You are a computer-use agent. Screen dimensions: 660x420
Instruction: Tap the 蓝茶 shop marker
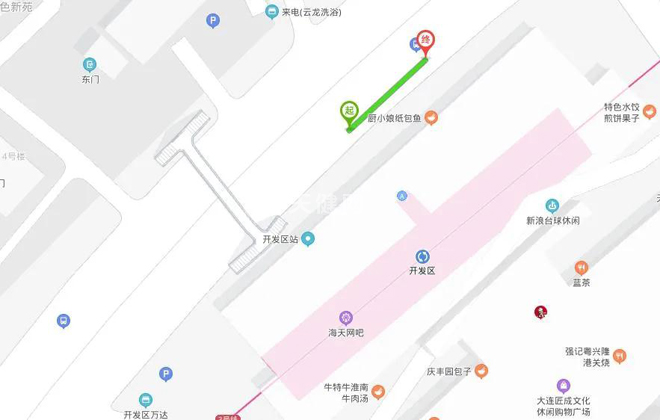[x=581, y=267]
